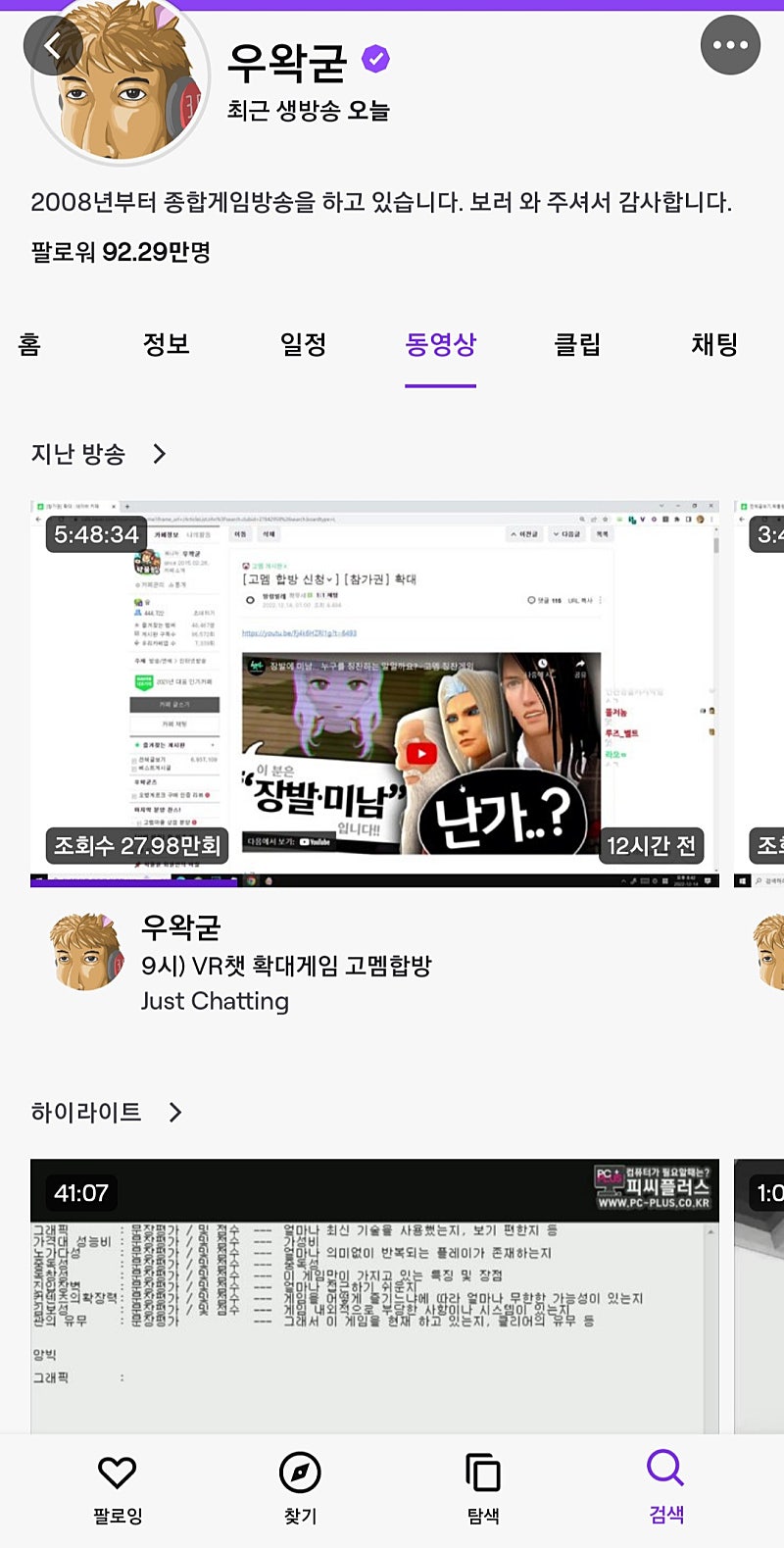Image resolution: width=784 pixels, height=1548 pixels.
Task: Switch to the 클립 tab
Action: (577, 344)
